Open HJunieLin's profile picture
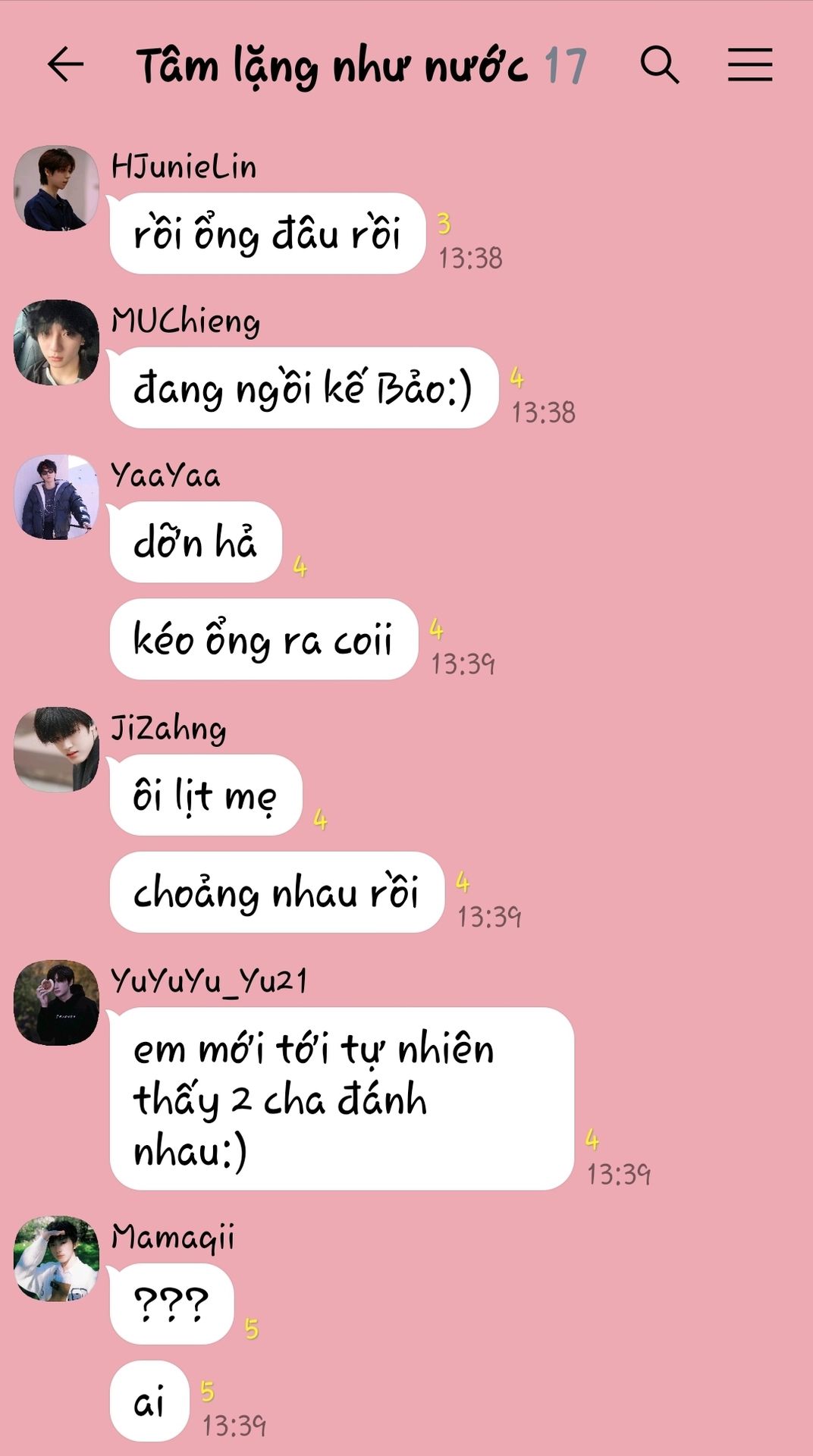 click(57, 188)
